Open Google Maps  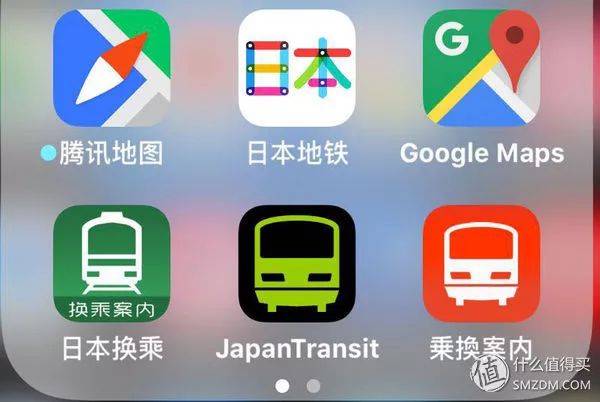pyautogui.click(x=482, y=68)
